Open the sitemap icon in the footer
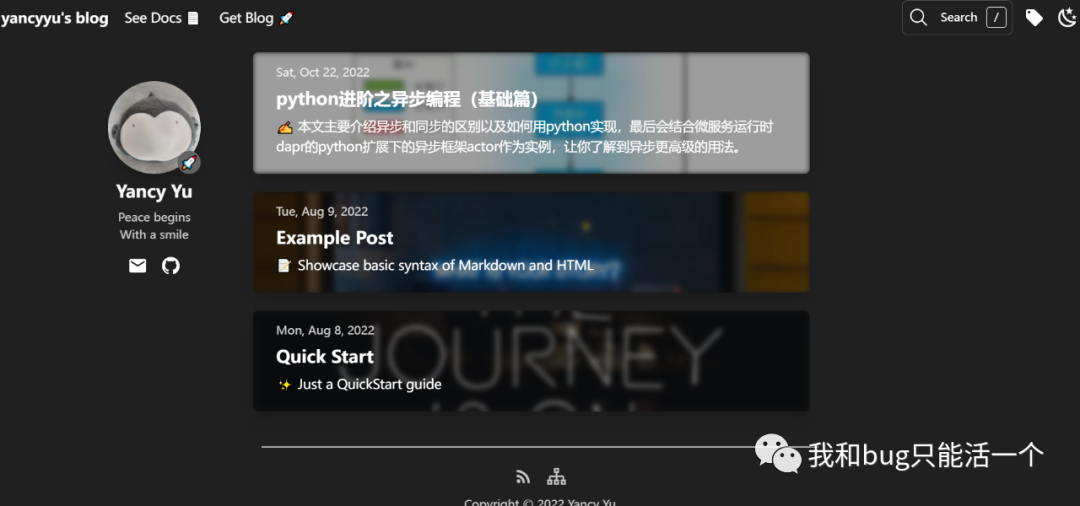This screenshot has height=506, width=1080. tap(557, 477)
